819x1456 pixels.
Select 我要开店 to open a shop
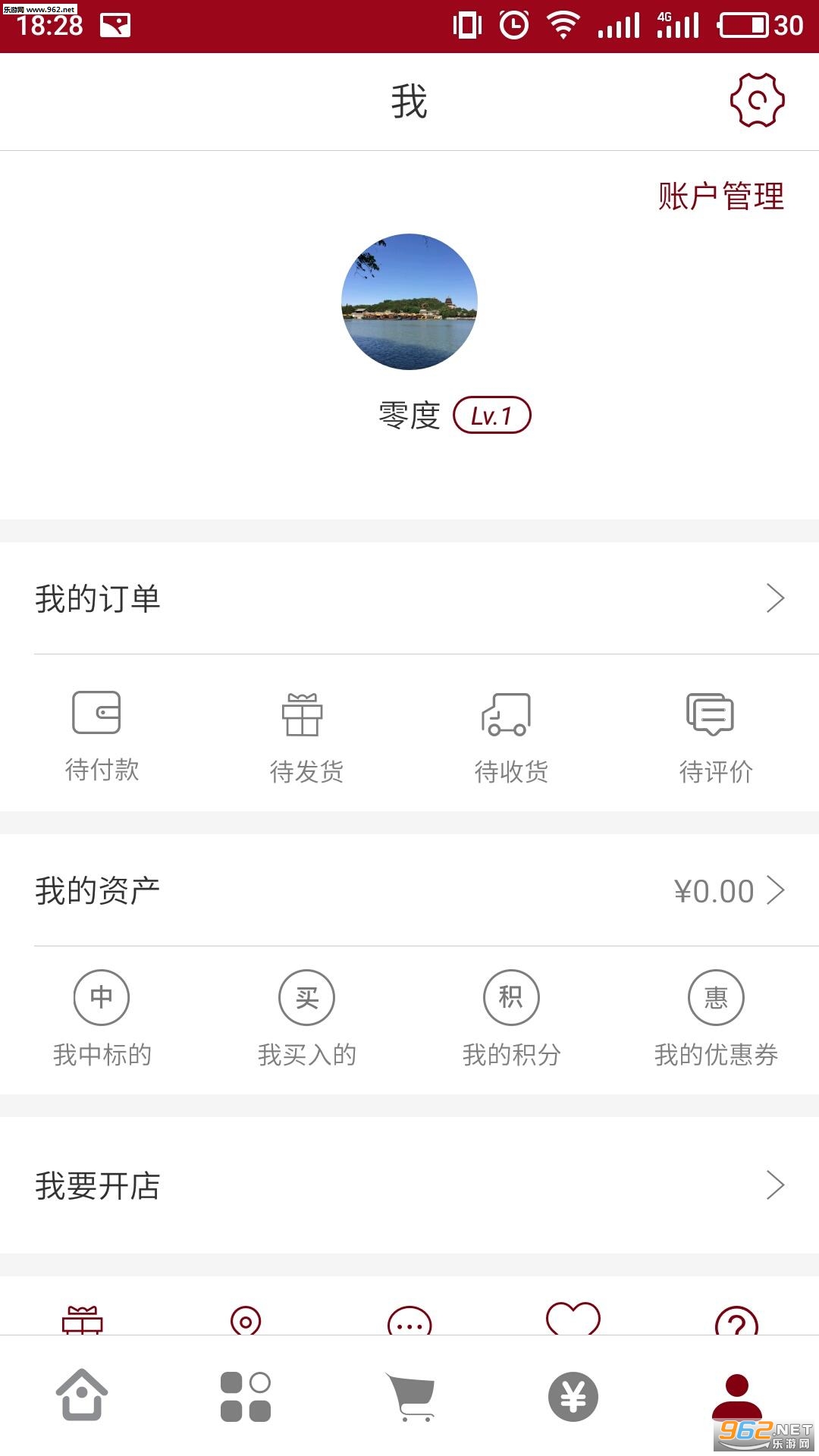409,1185
